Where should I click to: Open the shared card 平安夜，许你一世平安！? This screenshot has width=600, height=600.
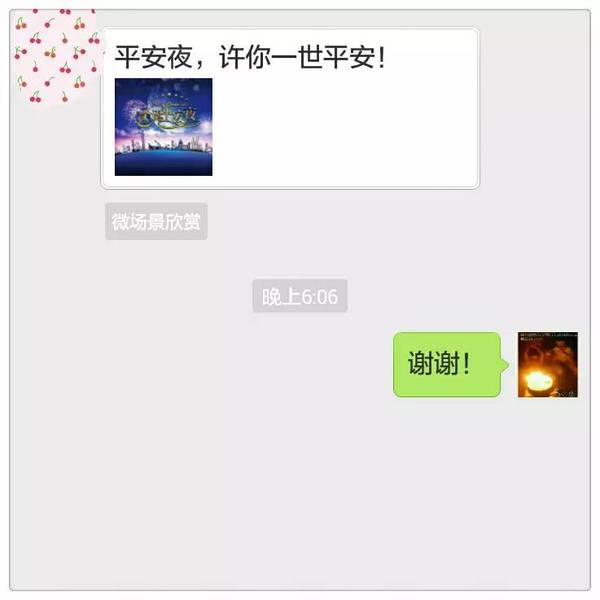290,108
